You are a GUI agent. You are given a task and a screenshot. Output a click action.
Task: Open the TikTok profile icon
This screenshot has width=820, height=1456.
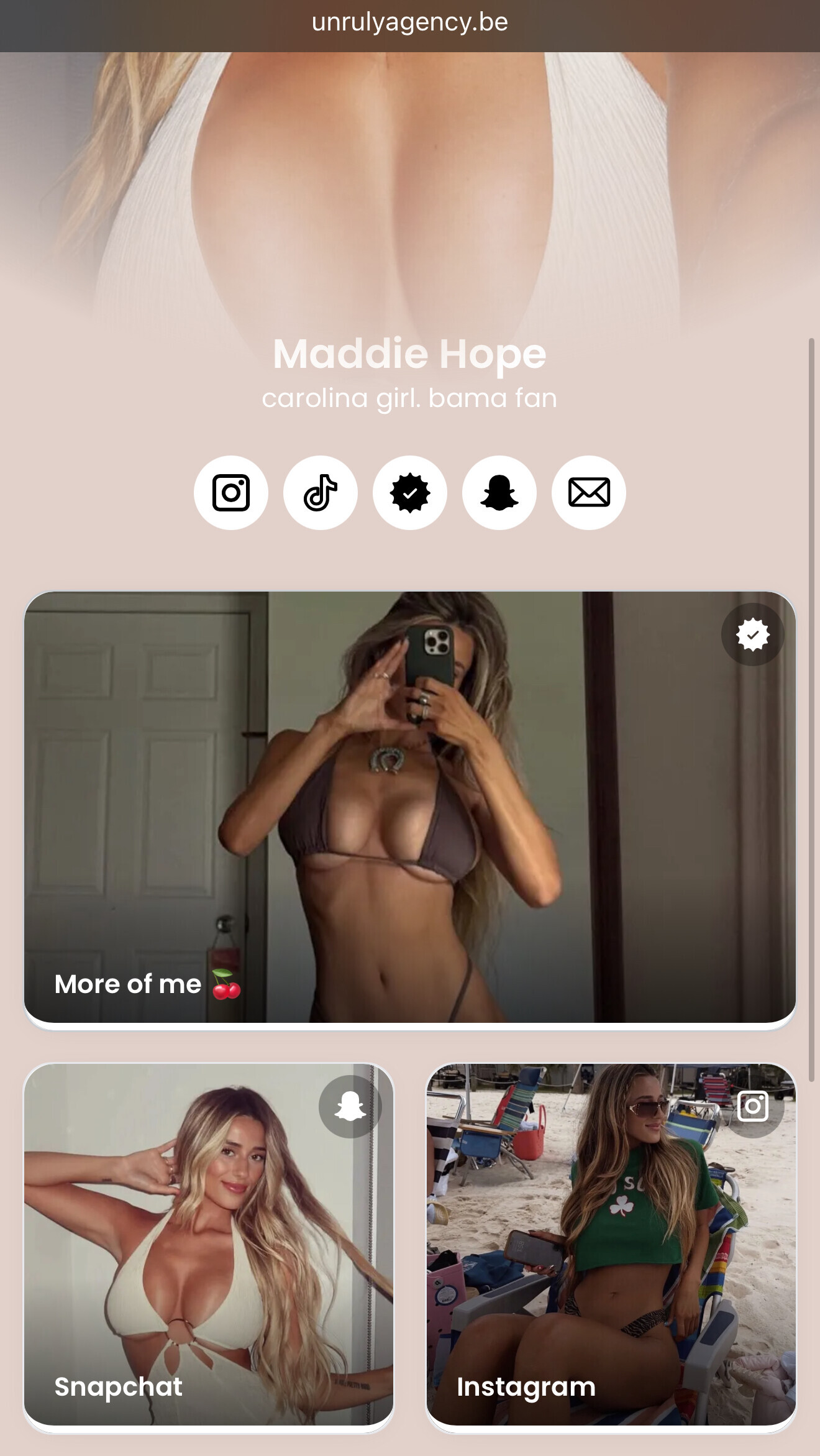(x=321, y=493)
